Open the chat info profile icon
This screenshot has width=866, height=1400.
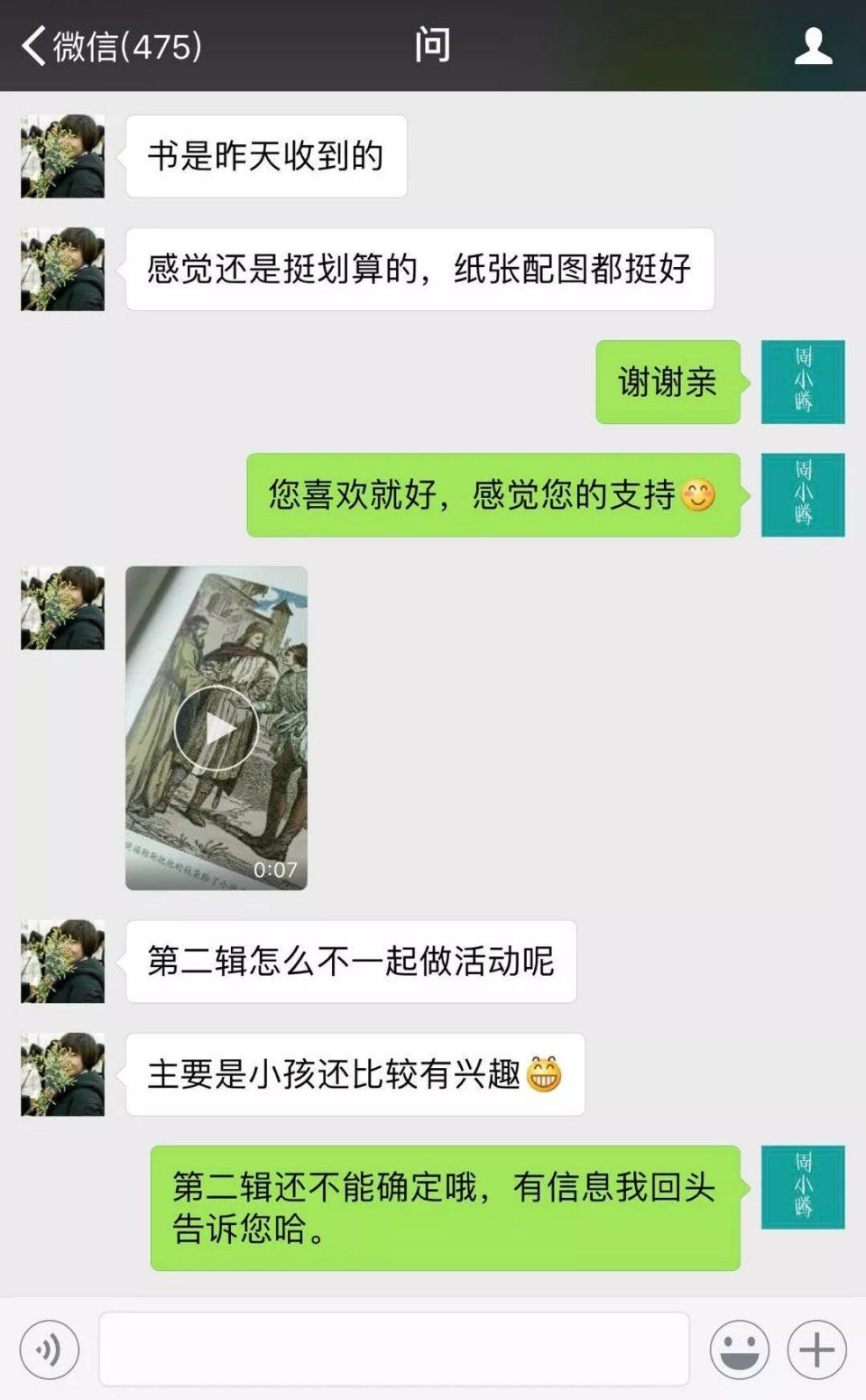point(813,46)
